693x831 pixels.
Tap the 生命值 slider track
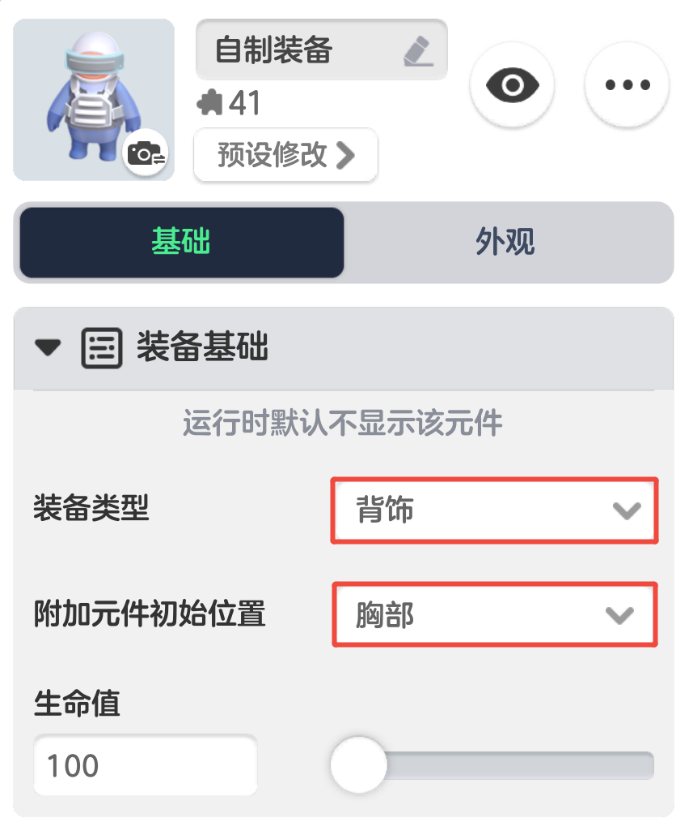coord(520,766)
